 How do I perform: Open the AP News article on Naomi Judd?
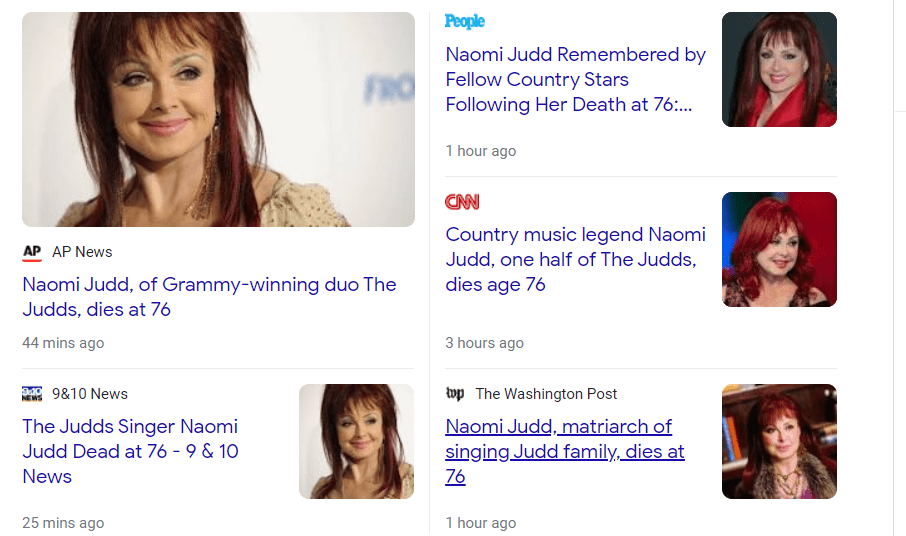[209, 297]
